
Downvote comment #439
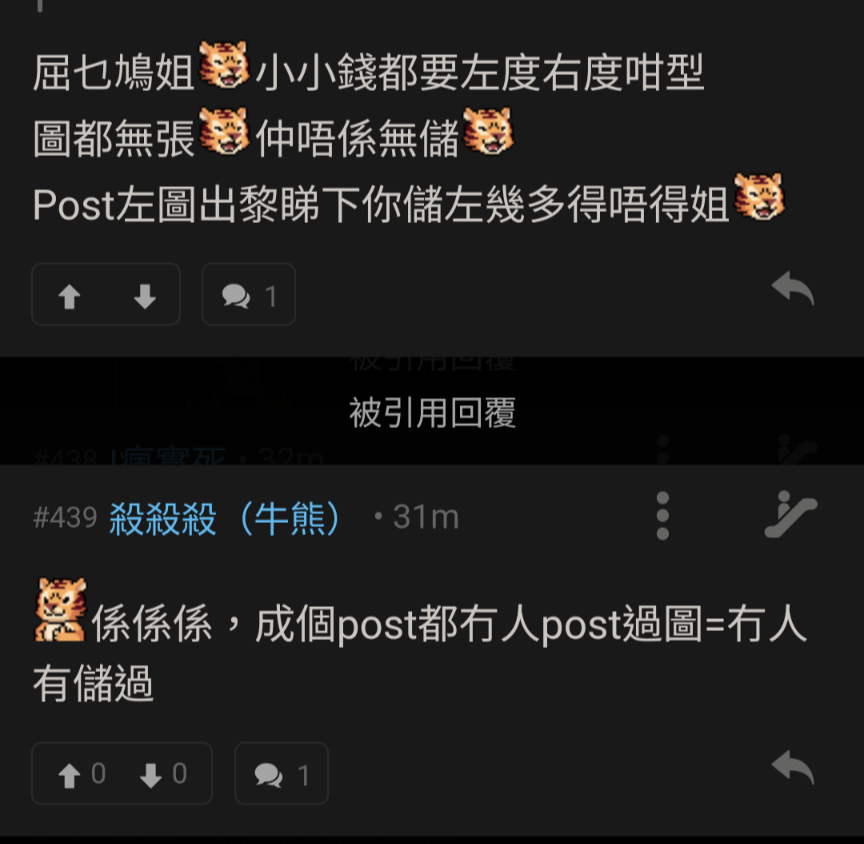coord(164,775)
